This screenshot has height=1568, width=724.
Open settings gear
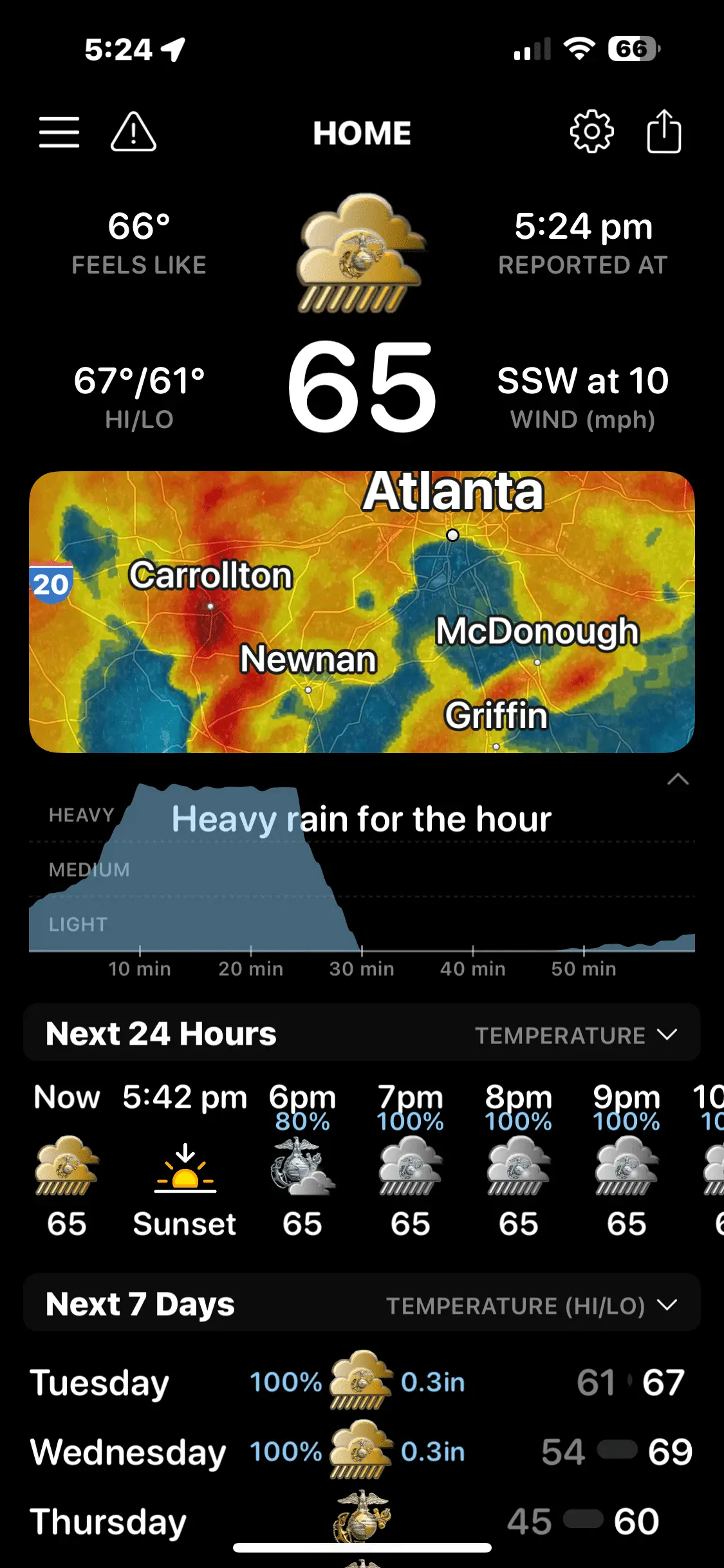[x=591, y=132]
